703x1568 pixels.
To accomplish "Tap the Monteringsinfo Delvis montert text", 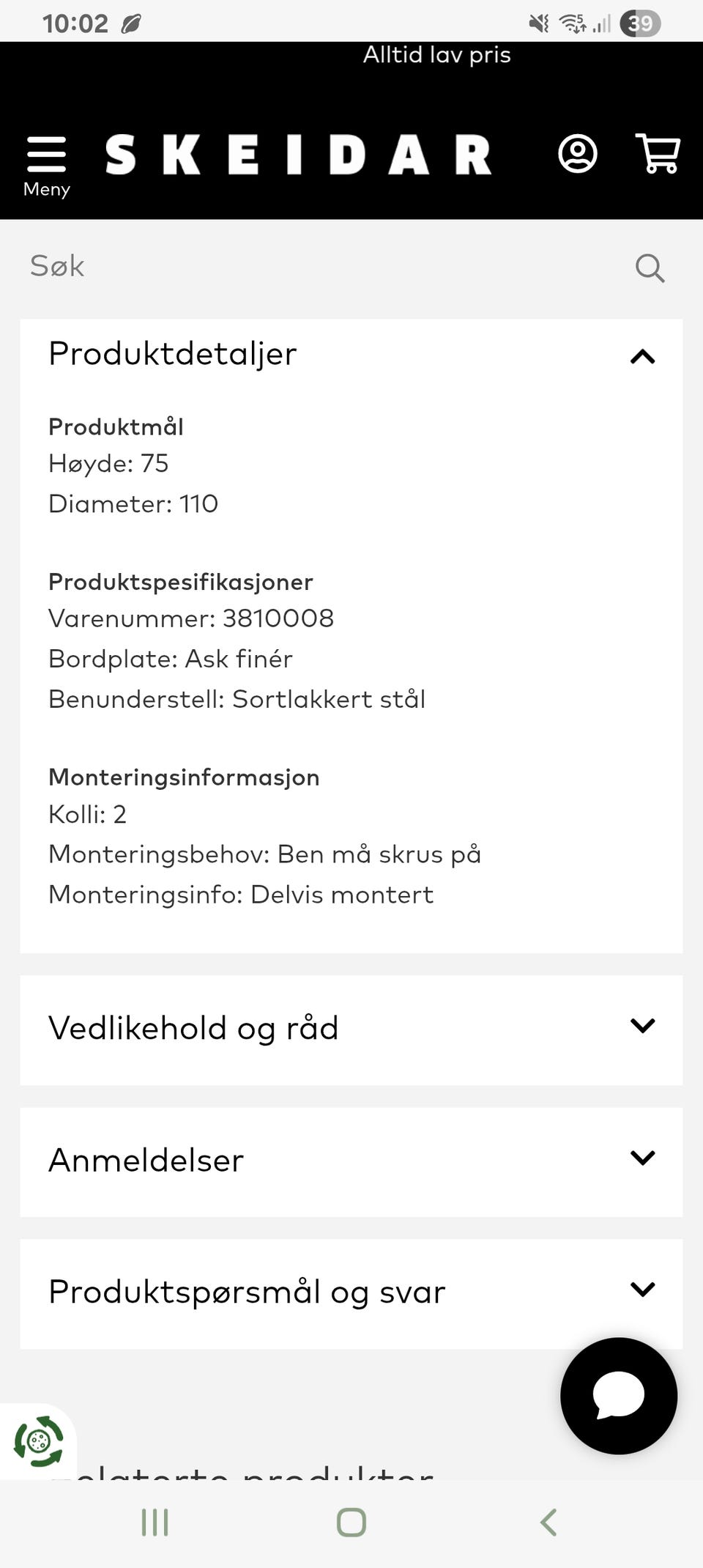I will pyautogui.click(x=240, y=894).
